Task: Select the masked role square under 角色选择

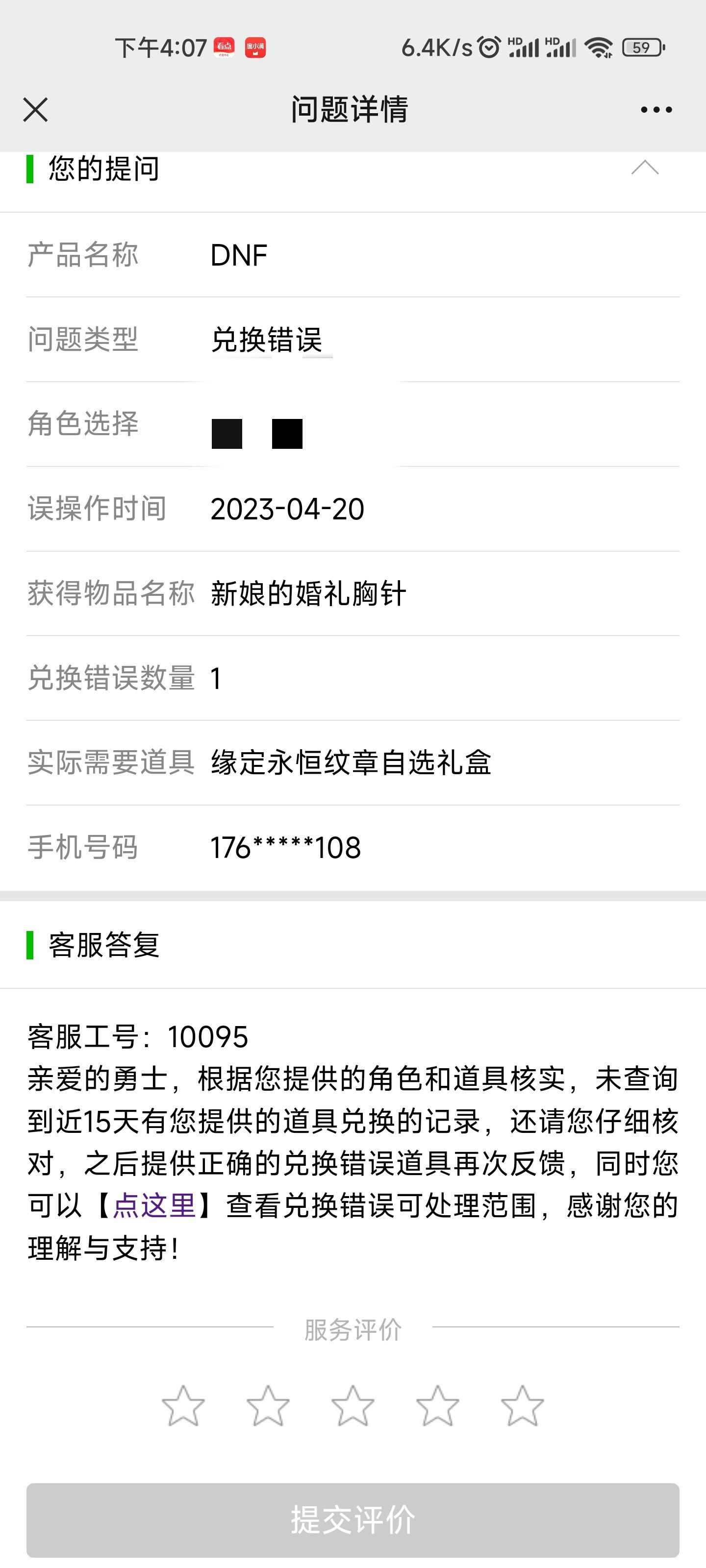Action: pos(226,433)
